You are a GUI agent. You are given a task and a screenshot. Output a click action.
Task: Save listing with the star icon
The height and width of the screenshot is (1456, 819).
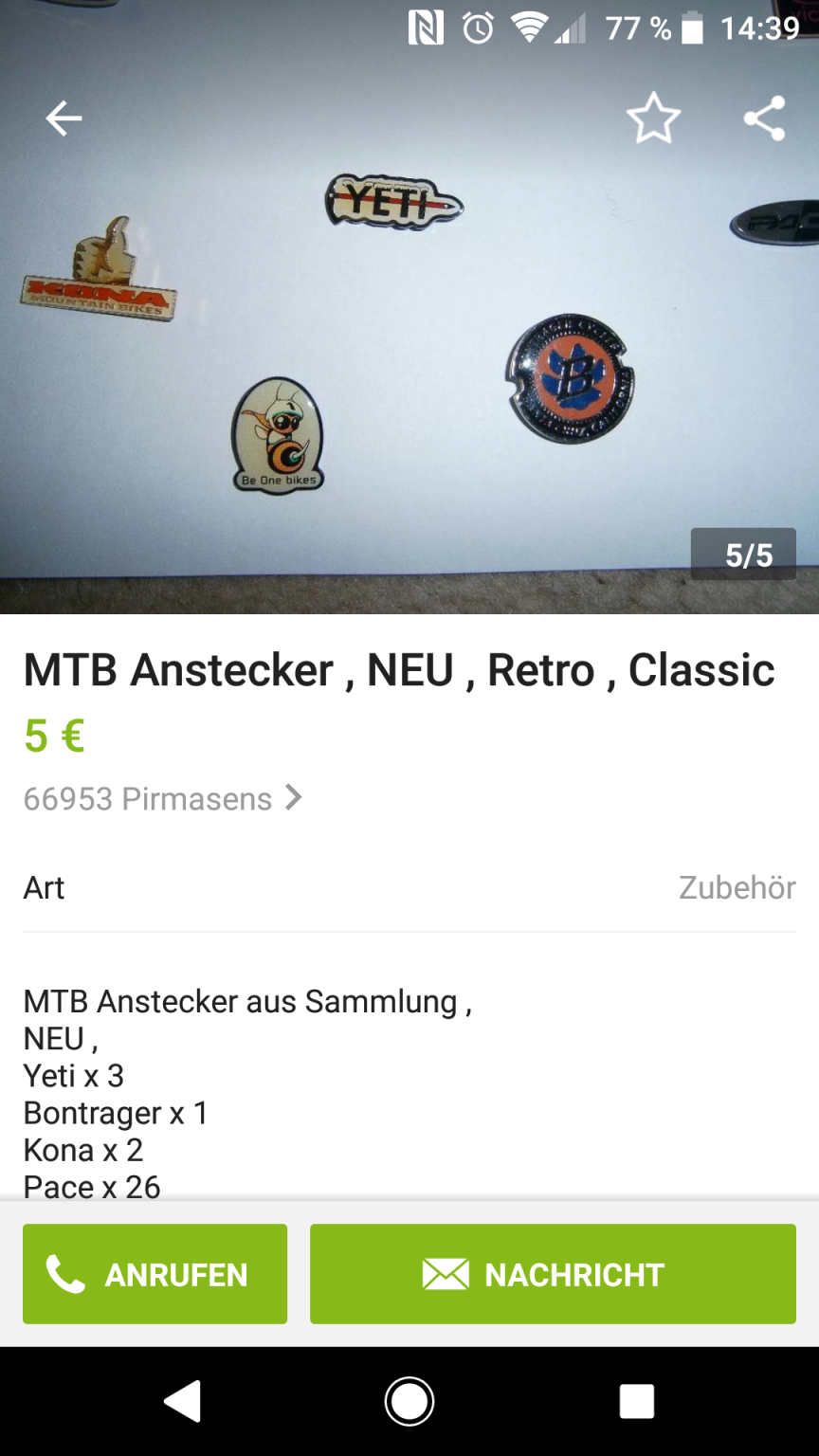(653, 118)
